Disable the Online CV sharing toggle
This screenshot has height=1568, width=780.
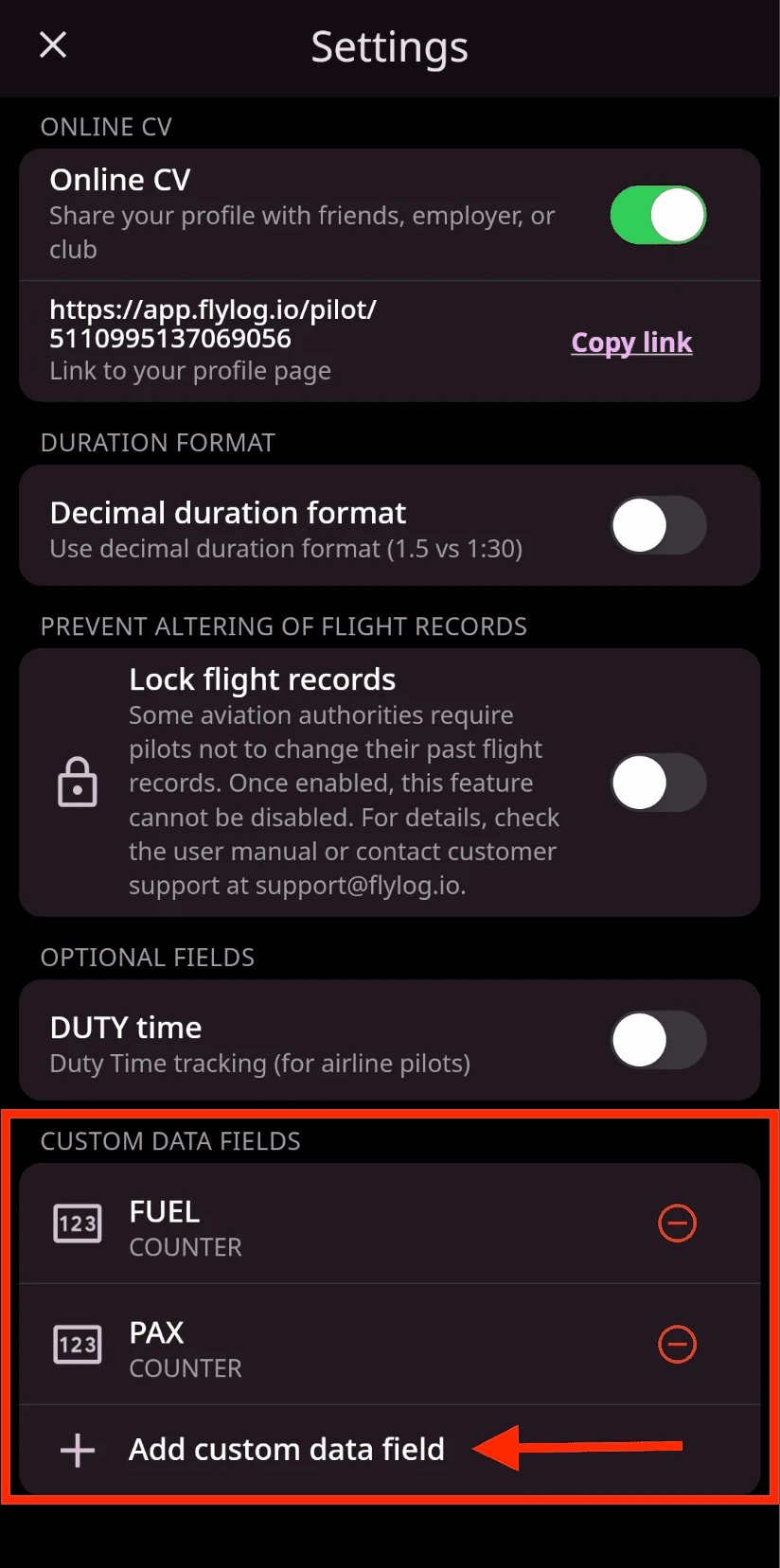point(658,215)
